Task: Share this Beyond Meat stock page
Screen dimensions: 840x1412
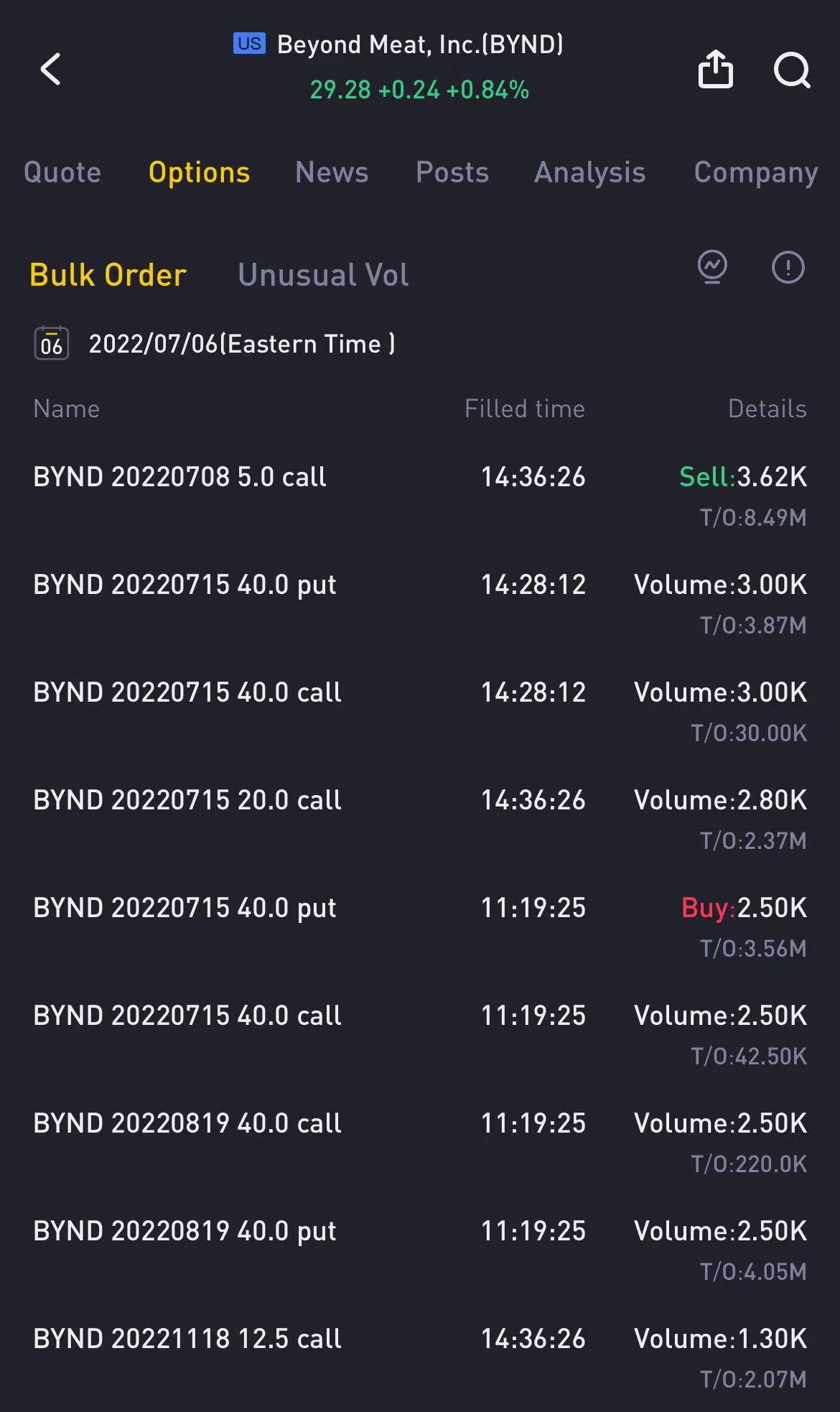Action: tap(716, 69)
